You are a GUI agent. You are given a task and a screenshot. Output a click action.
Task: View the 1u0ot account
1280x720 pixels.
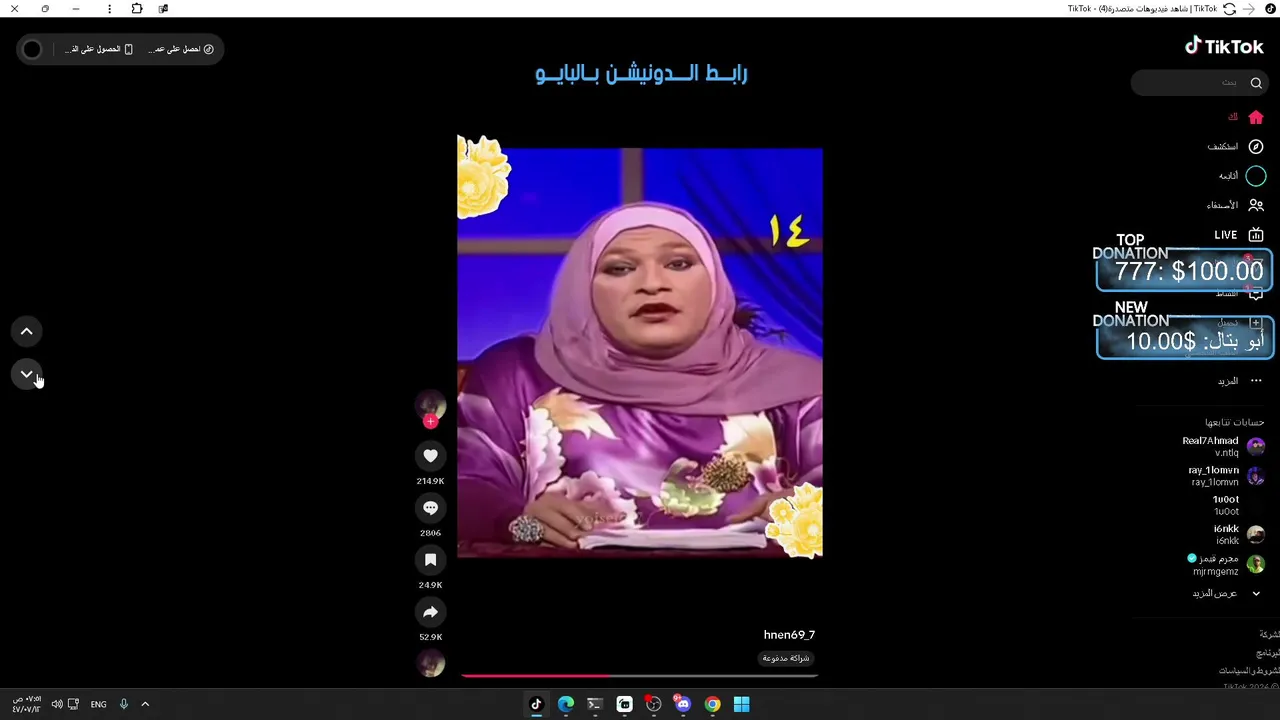pyautogui.click(x=1226, y=505)
